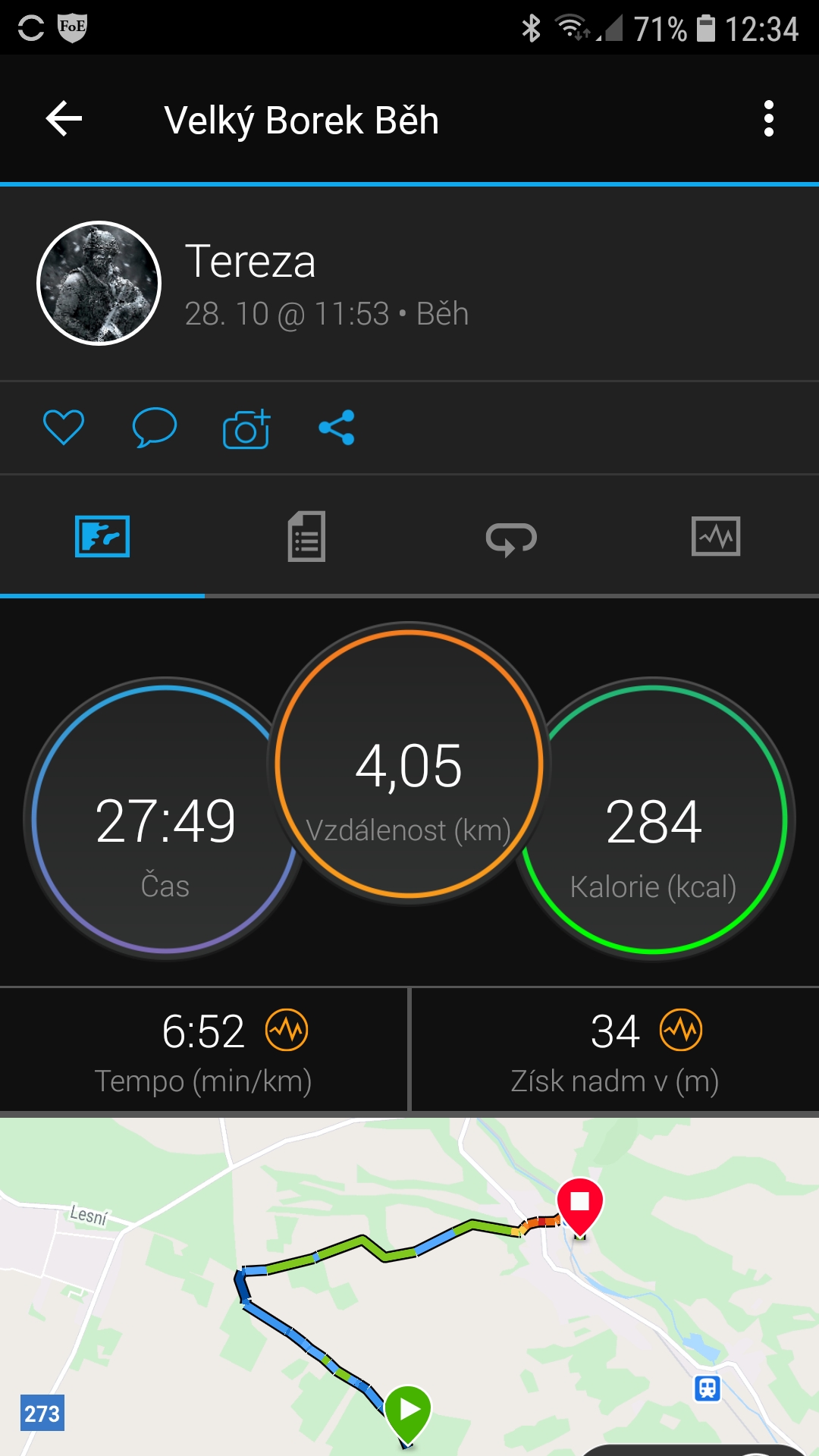
Task: Like this activity with the heart icon
Action: coord(64,428)
